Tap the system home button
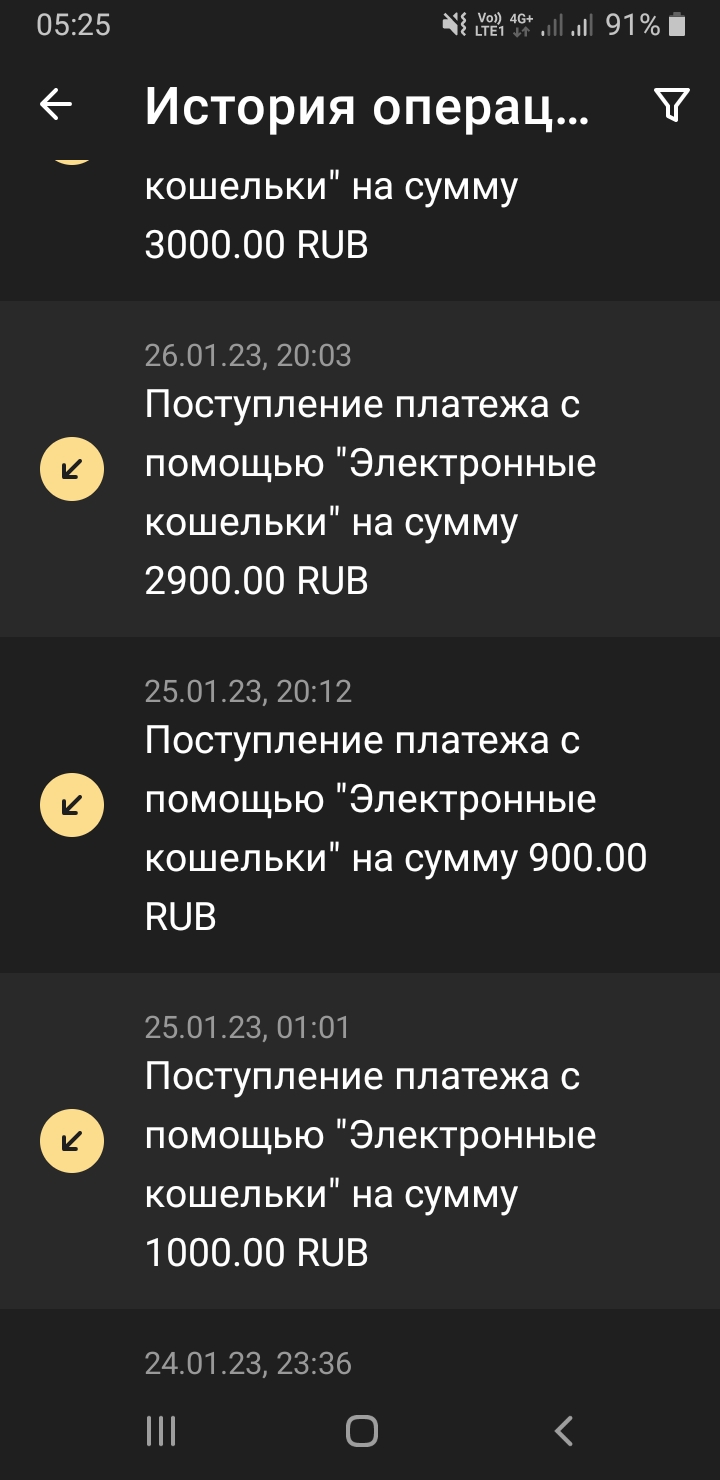The image size is (720, 1480). pos(361,1431)
